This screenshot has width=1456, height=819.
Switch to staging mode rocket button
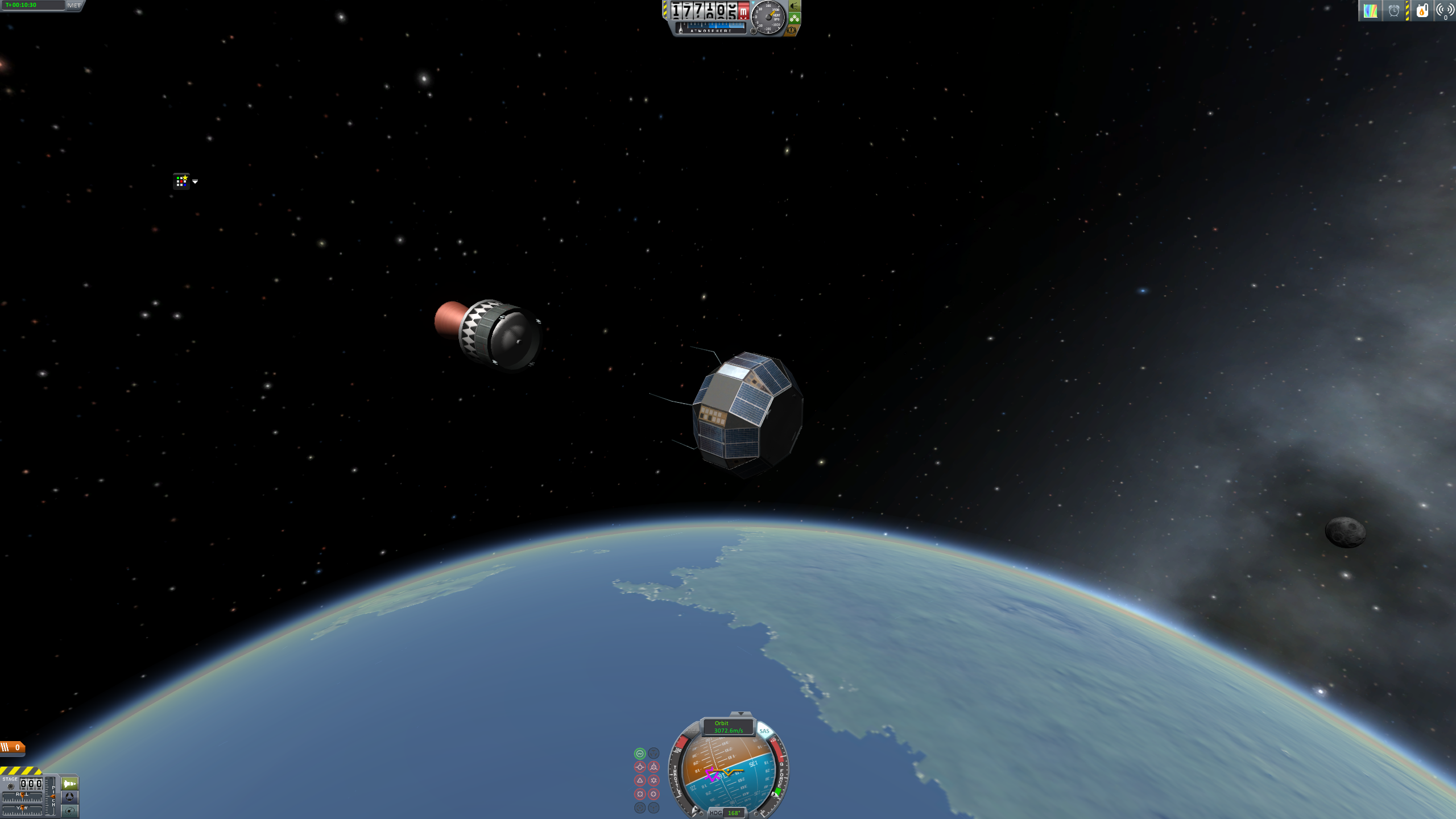coord(69,784)
